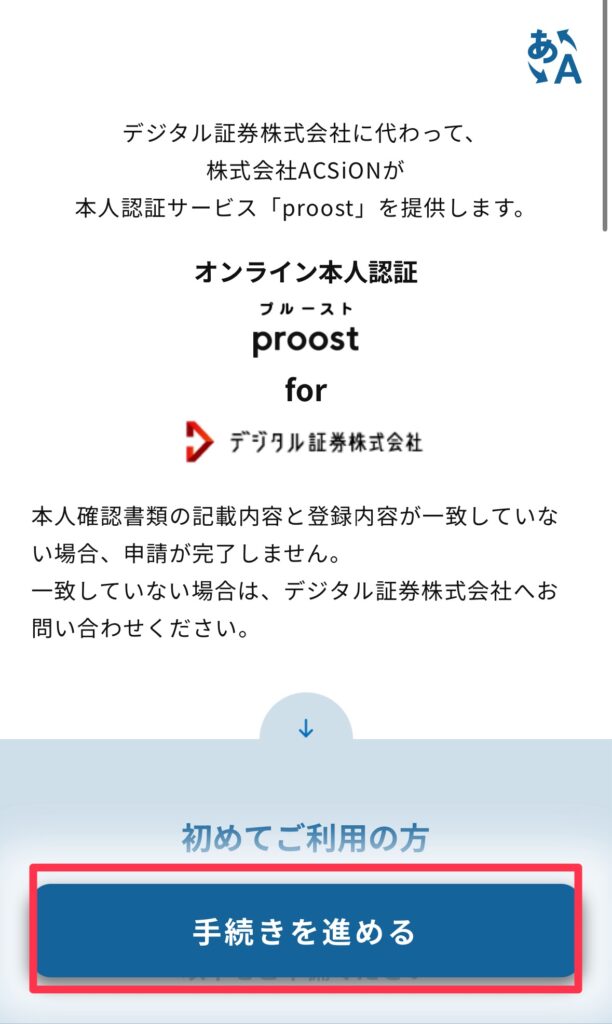Tap the down arrow circle
Screen dimensions: 612x1024
306,729
